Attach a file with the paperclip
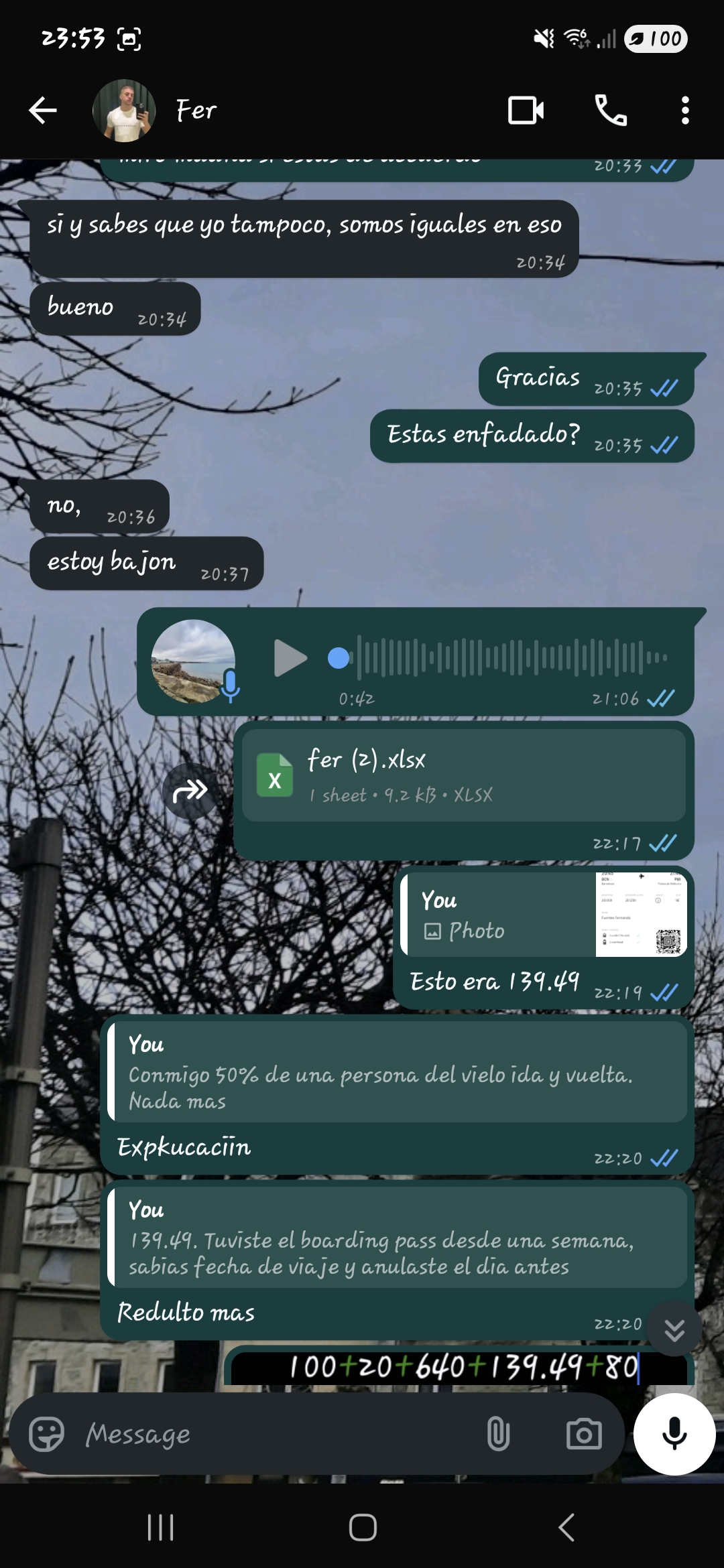Image resolution: width=724 pixels, height=1568 pixels. pyautogui.click(x=498, y=1434)
